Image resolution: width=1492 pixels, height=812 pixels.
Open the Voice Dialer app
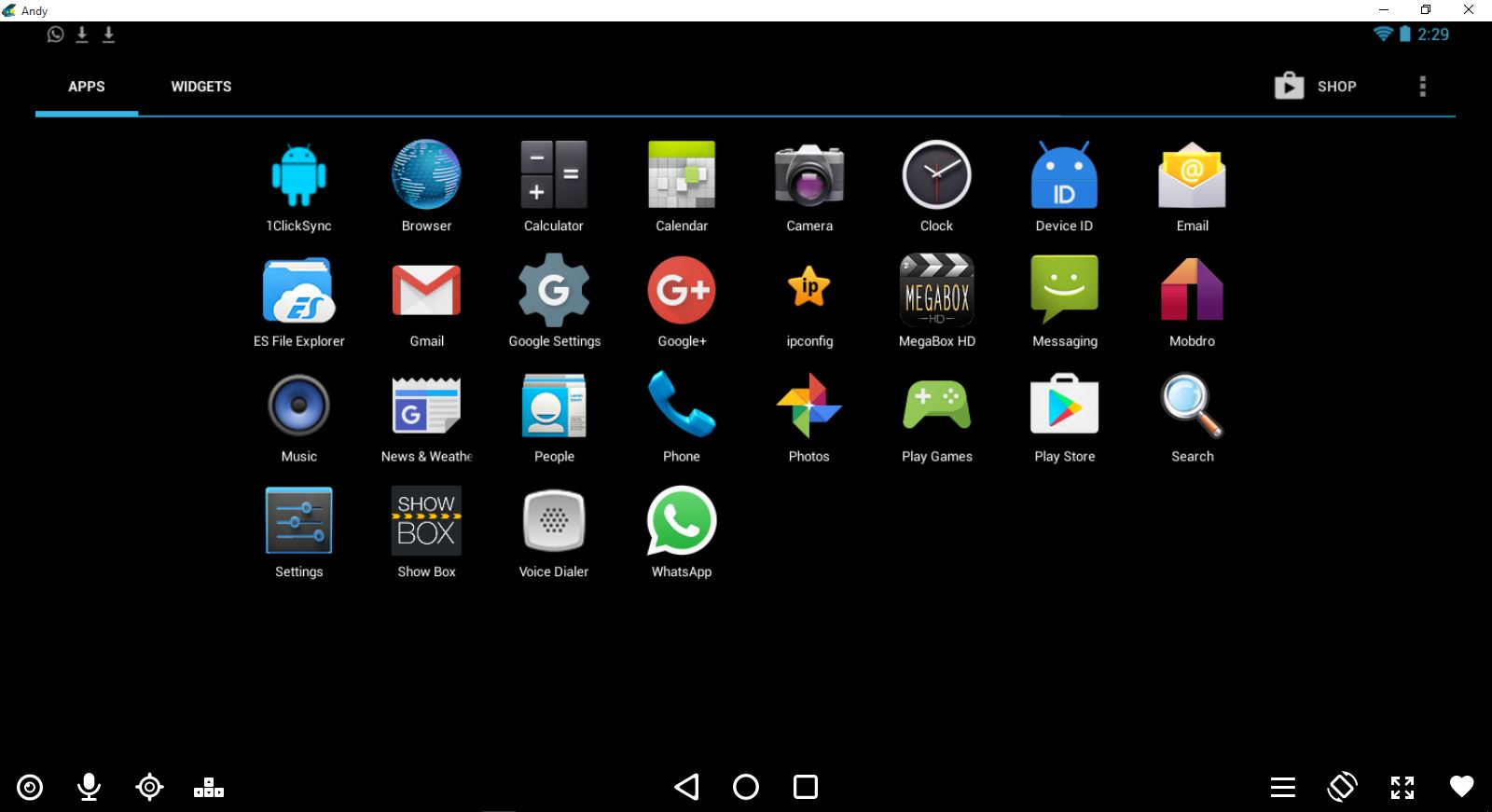pyautogui.click(x=554, y=521)
